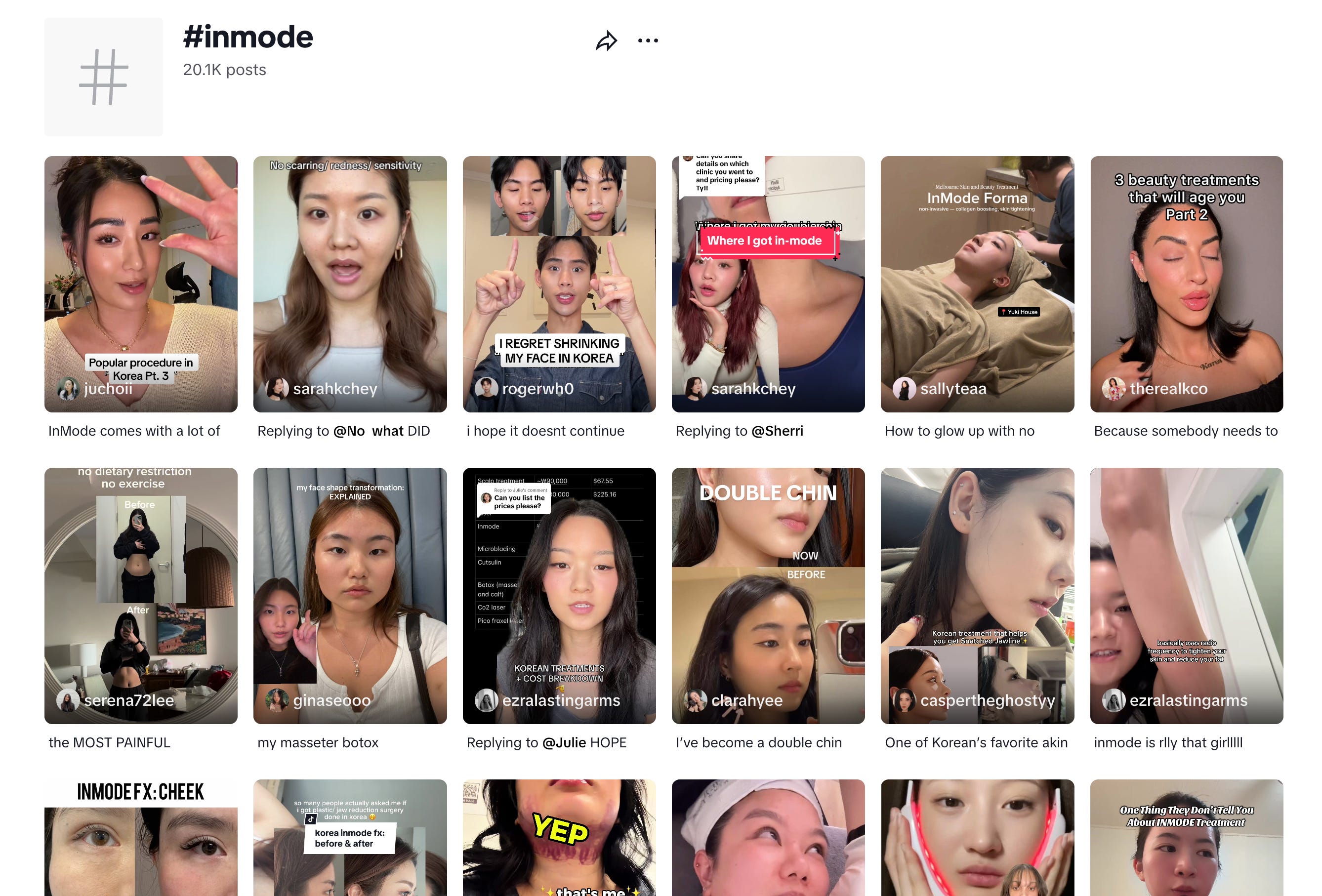
Task: Open the INMODE FX: CHEEK video
Action: pyautogui.click(x=141, y=837)
